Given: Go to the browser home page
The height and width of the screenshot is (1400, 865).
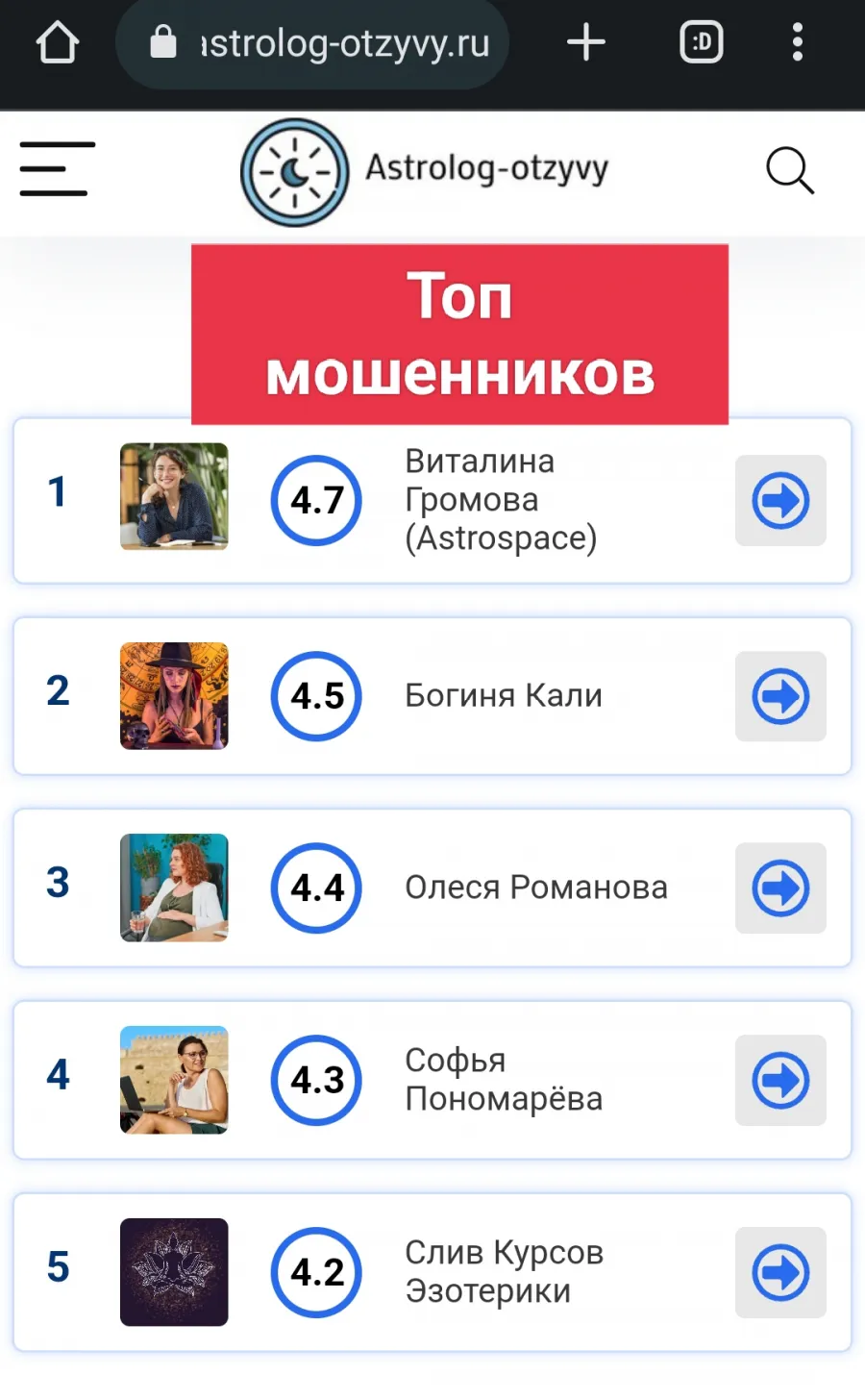Looking at the screenshot, I should point(58,42).
